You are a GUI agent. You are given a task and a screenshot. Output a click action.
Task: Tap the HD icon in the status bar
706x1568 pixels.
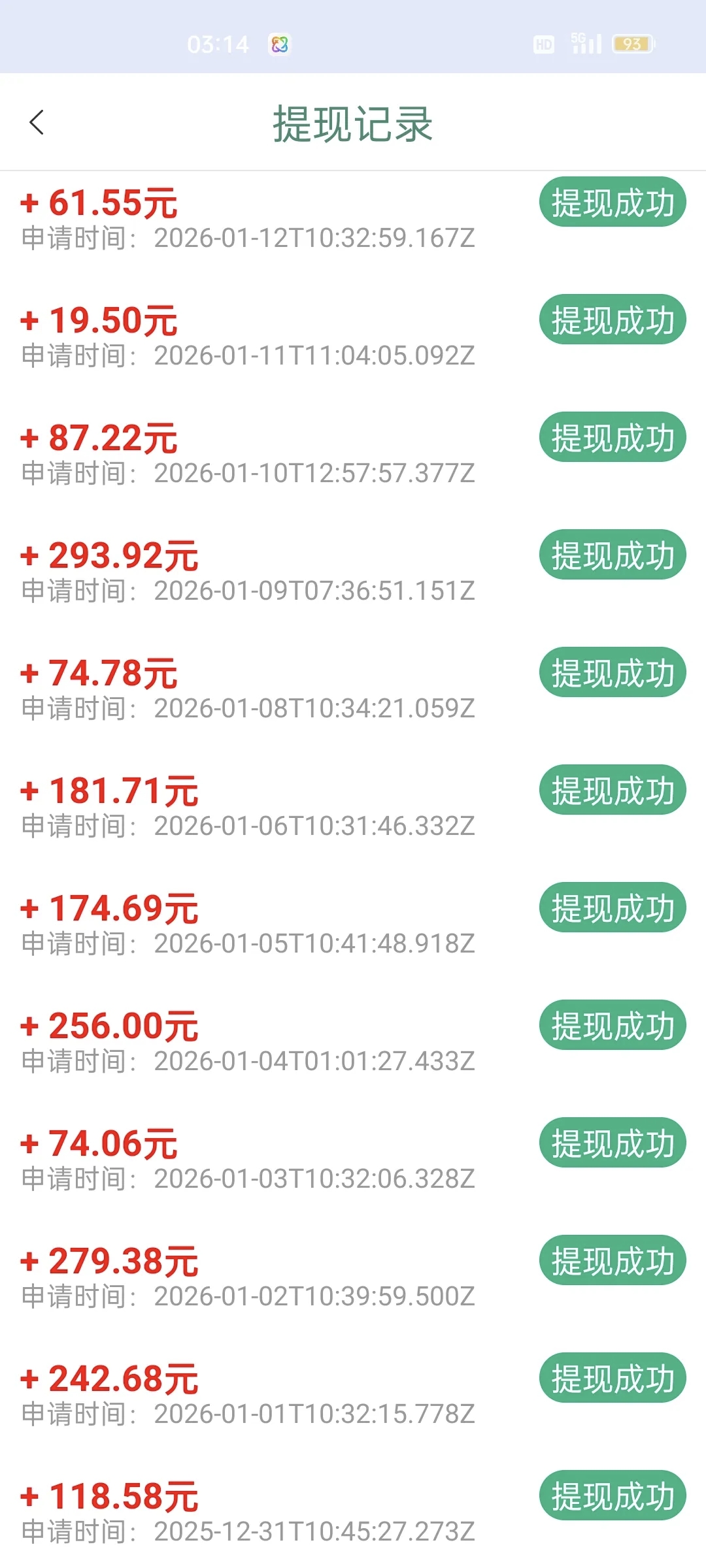(543, 44)
